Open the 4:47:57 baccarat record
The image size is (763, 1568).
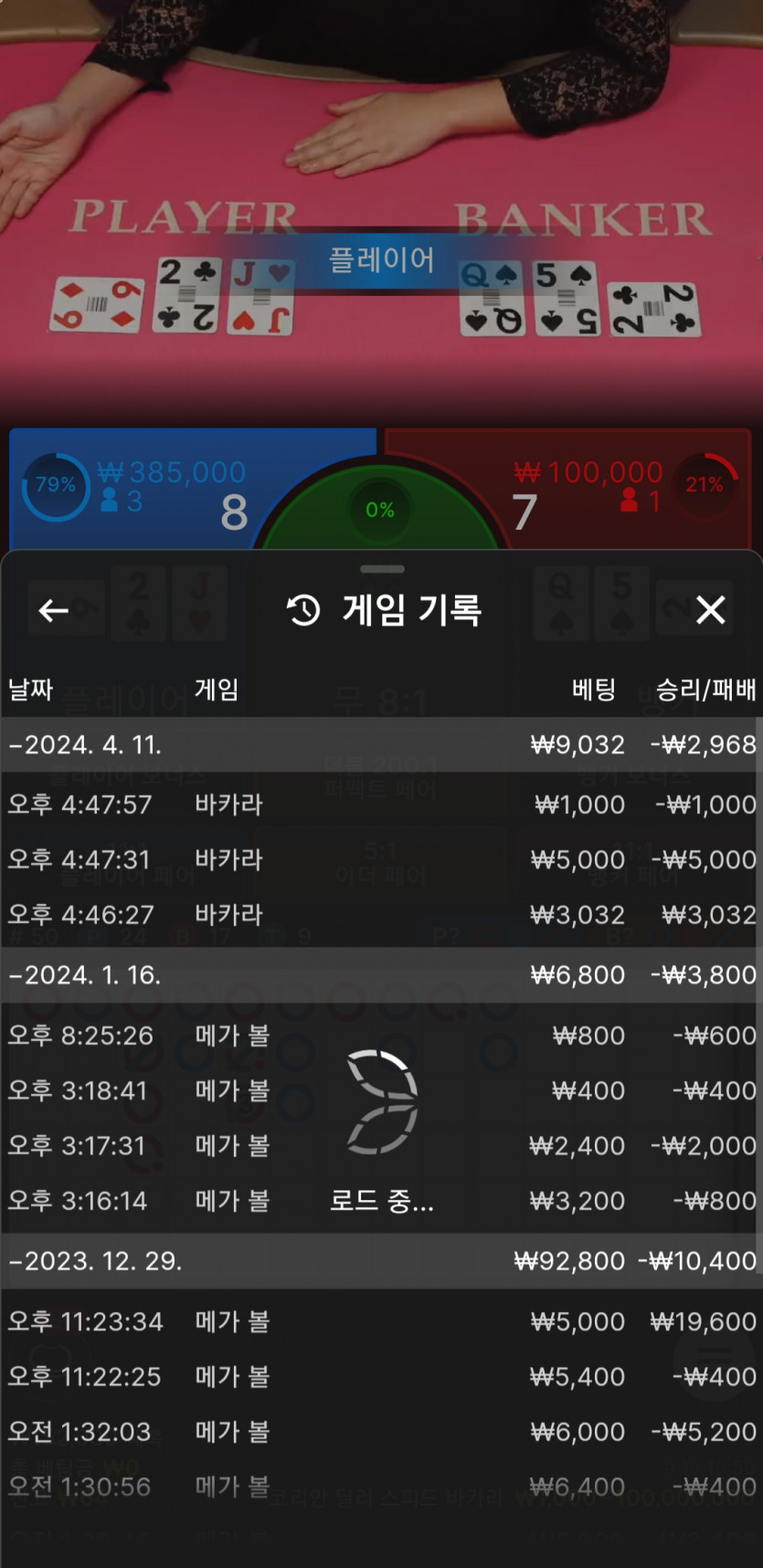click(381, 805)
